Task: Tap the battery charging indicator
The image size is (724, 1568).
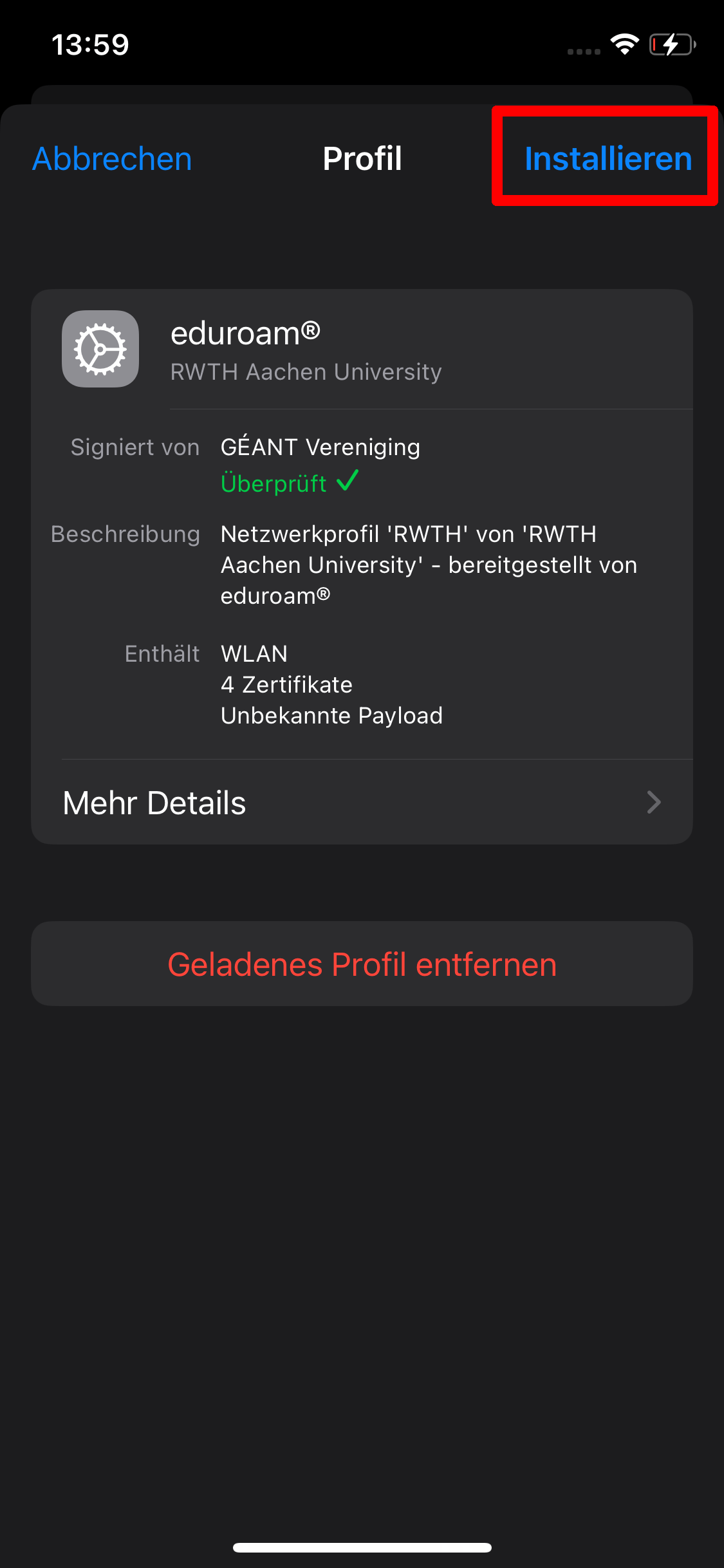Action: pos(671,44)
